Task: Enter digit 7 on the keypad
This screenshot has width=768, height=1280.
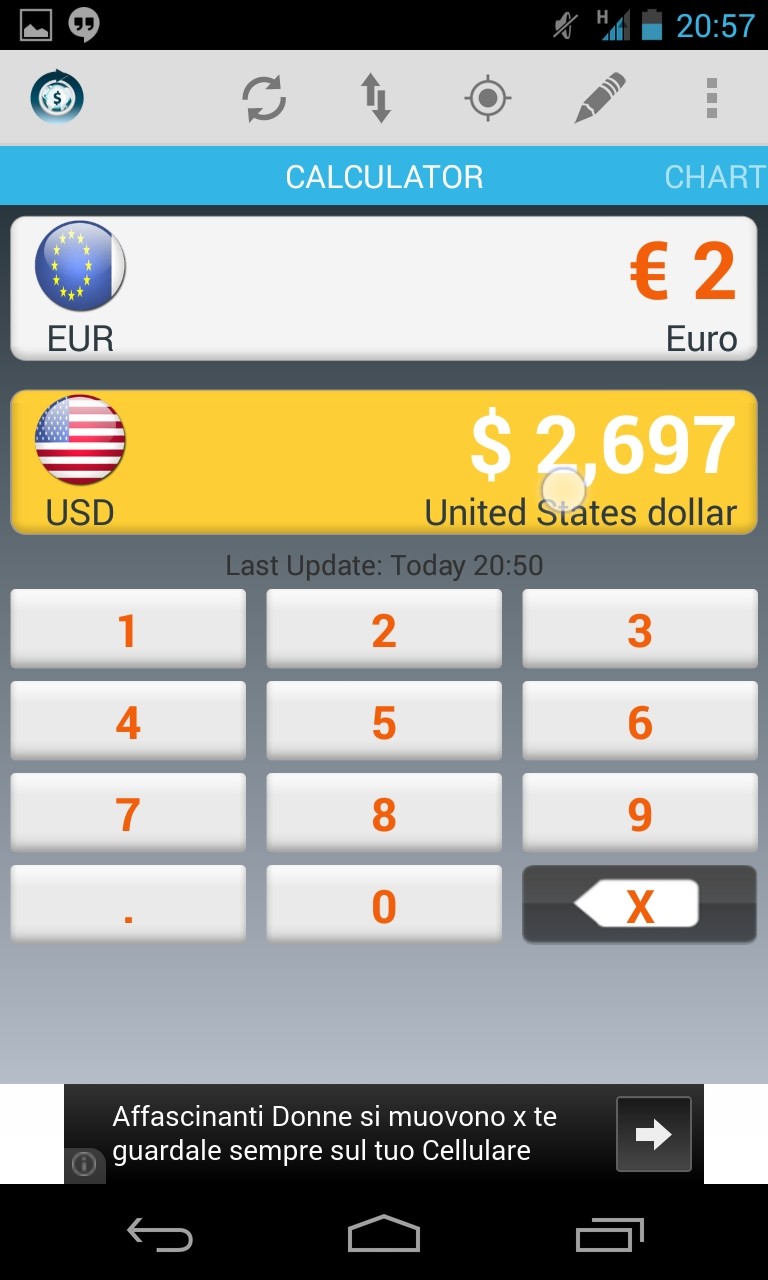Action: (128, 813)
